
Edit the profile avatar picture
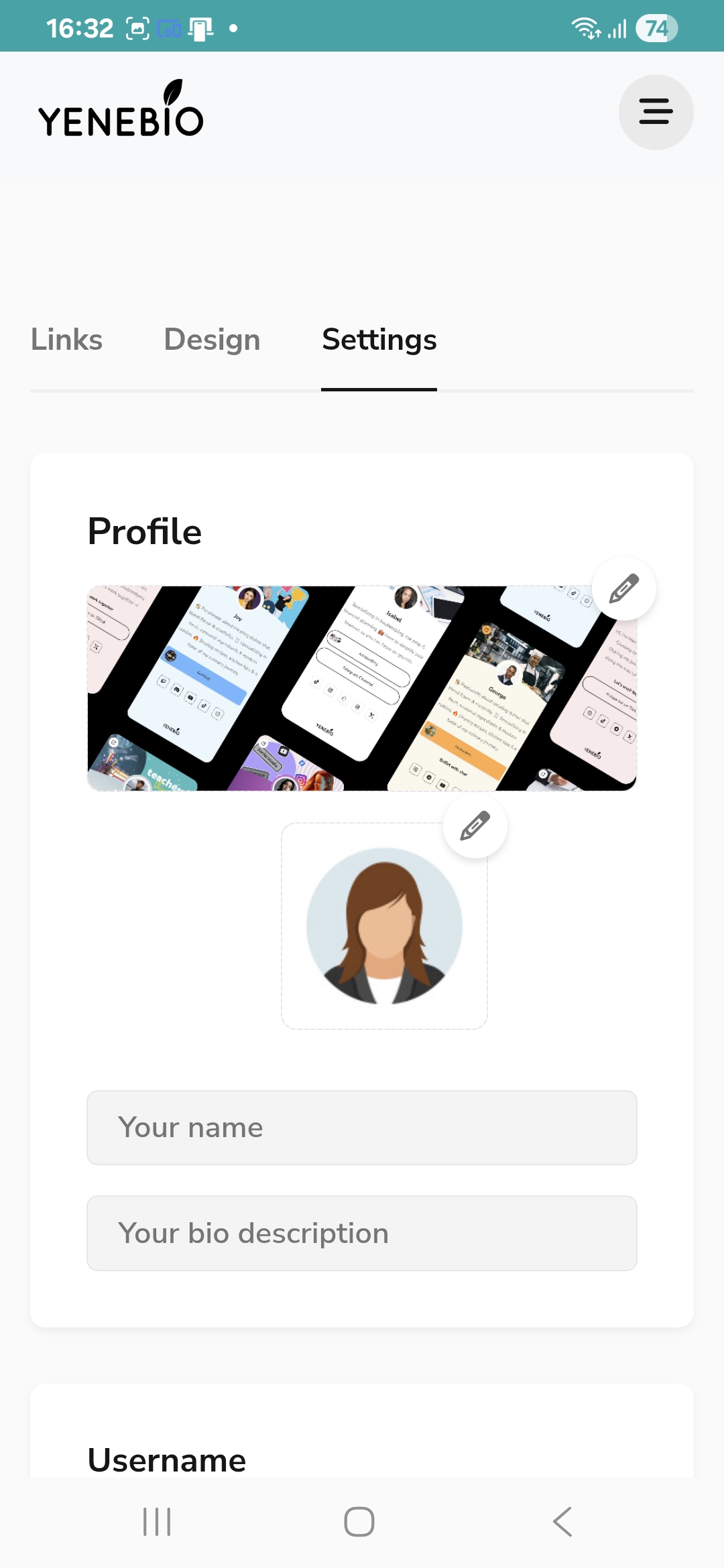click(x=475, y=826)
